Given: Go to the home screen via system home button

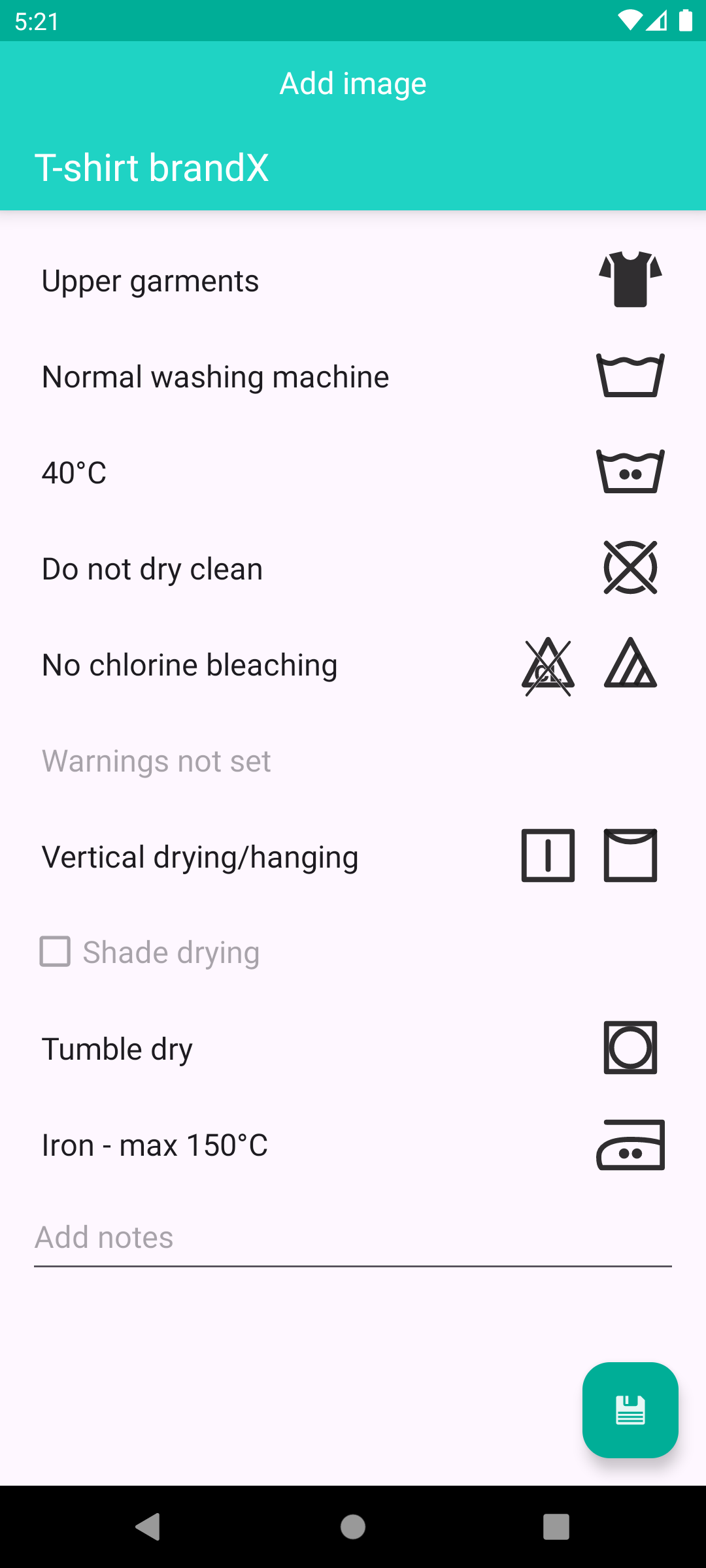Looking at the screenshot, I should (353, 1527).
